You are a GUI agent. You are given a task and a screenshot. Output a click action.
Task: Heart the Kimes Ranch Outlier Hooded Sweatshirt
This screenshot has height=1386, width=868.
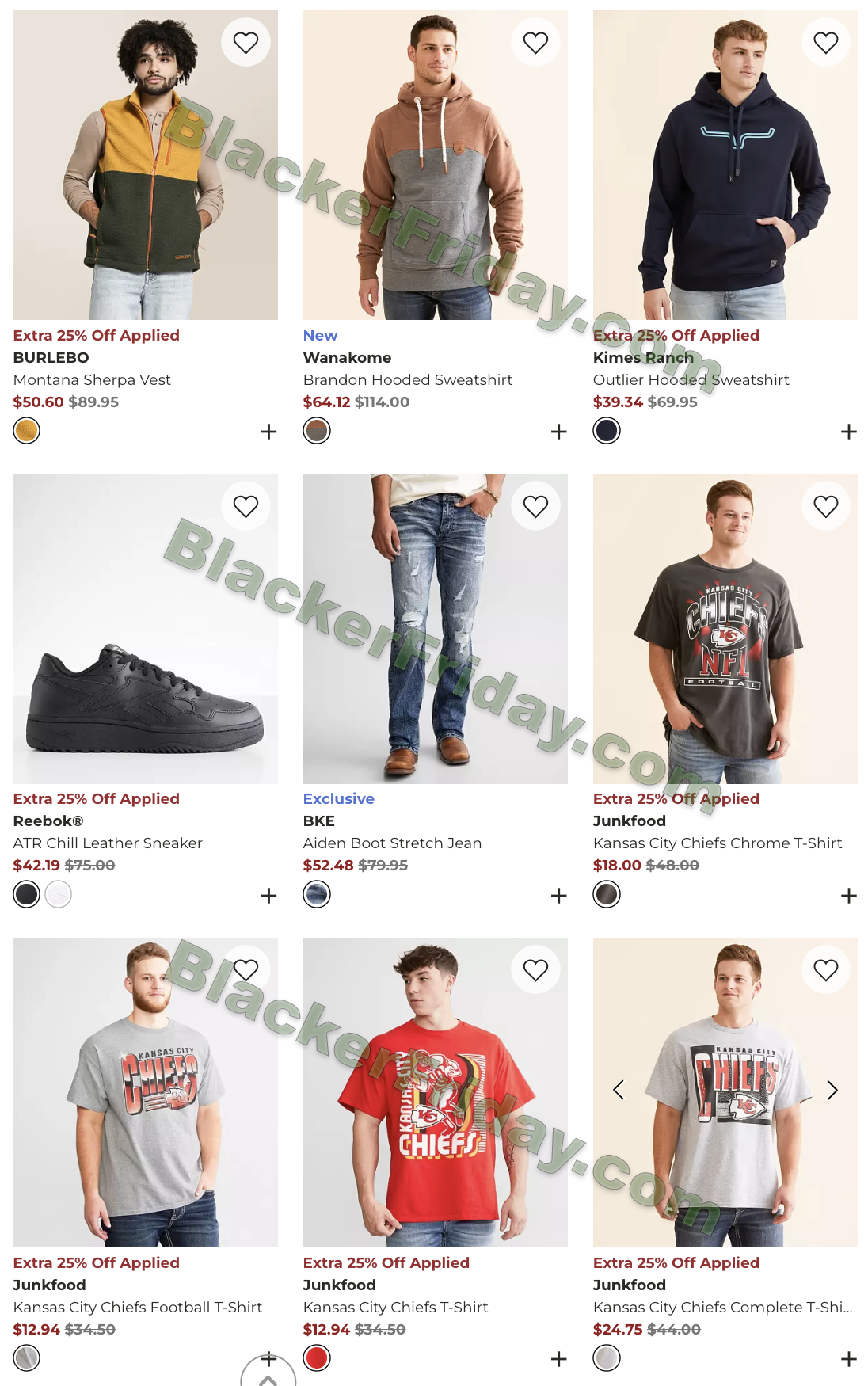pyautogui.click(x=825, y=43)
